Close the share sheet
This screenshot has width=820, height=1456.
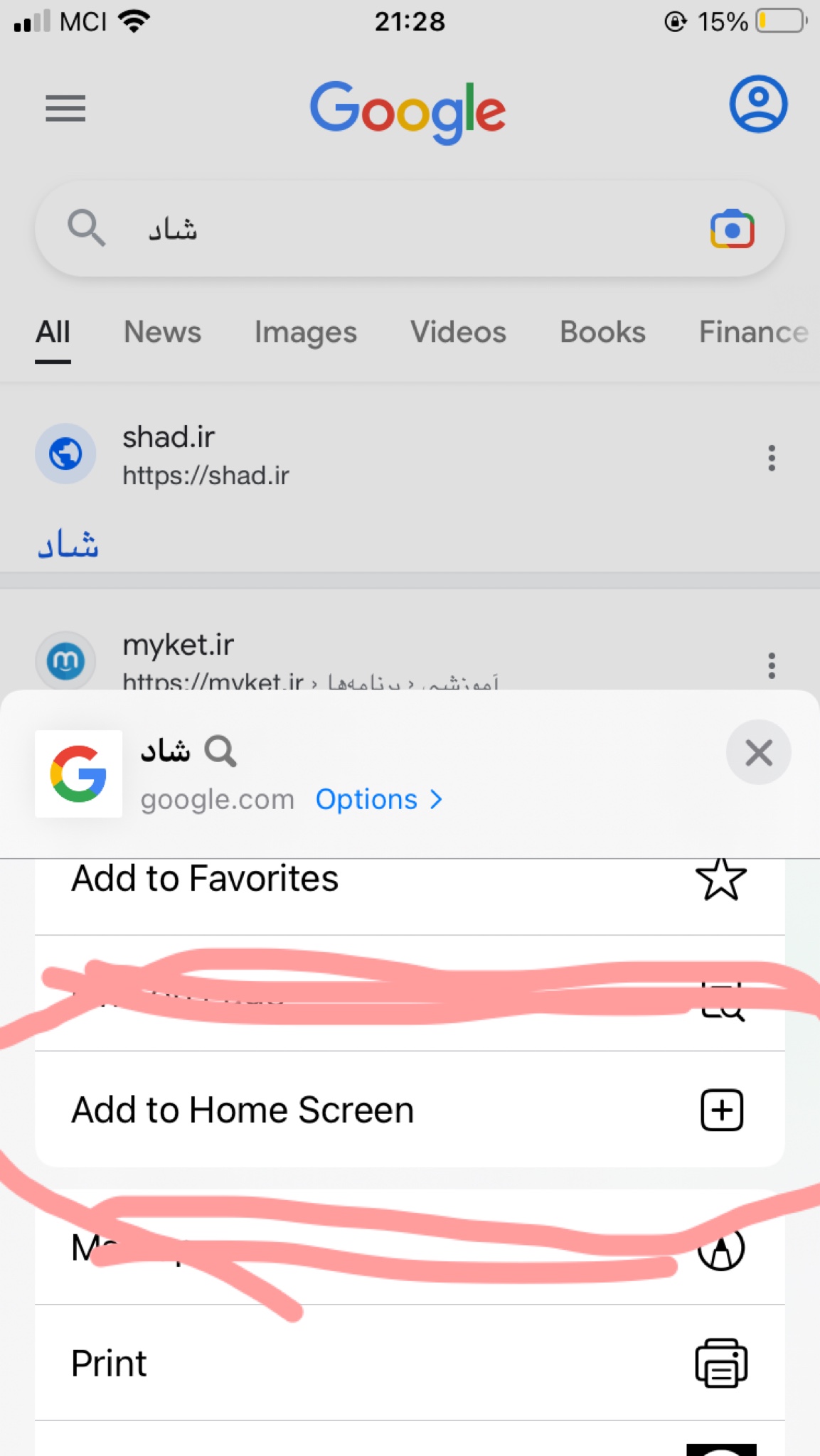point(758,752)
